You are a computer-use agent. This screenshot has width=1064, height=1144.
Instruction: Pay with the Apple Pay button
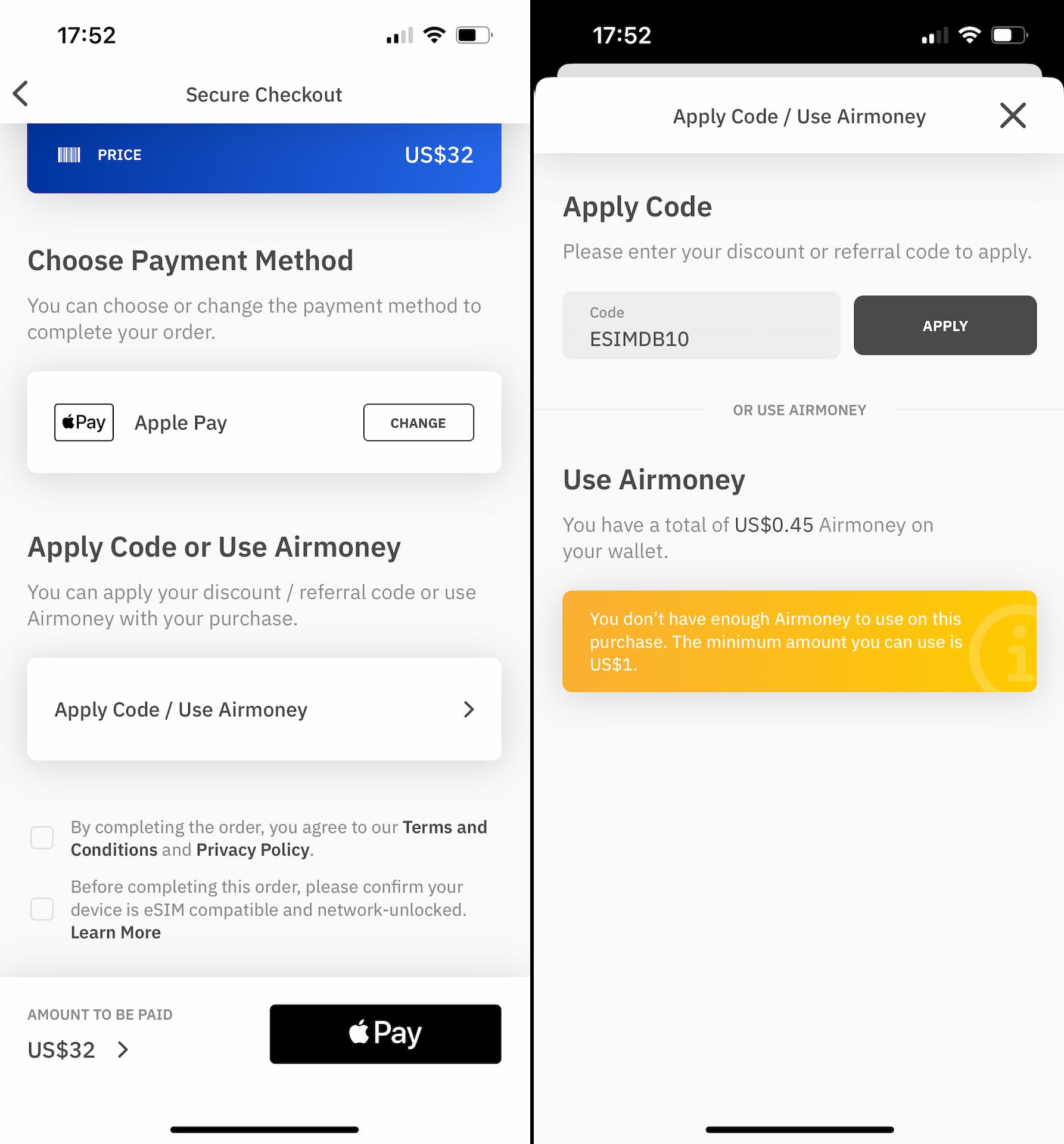pos(385,1034)
